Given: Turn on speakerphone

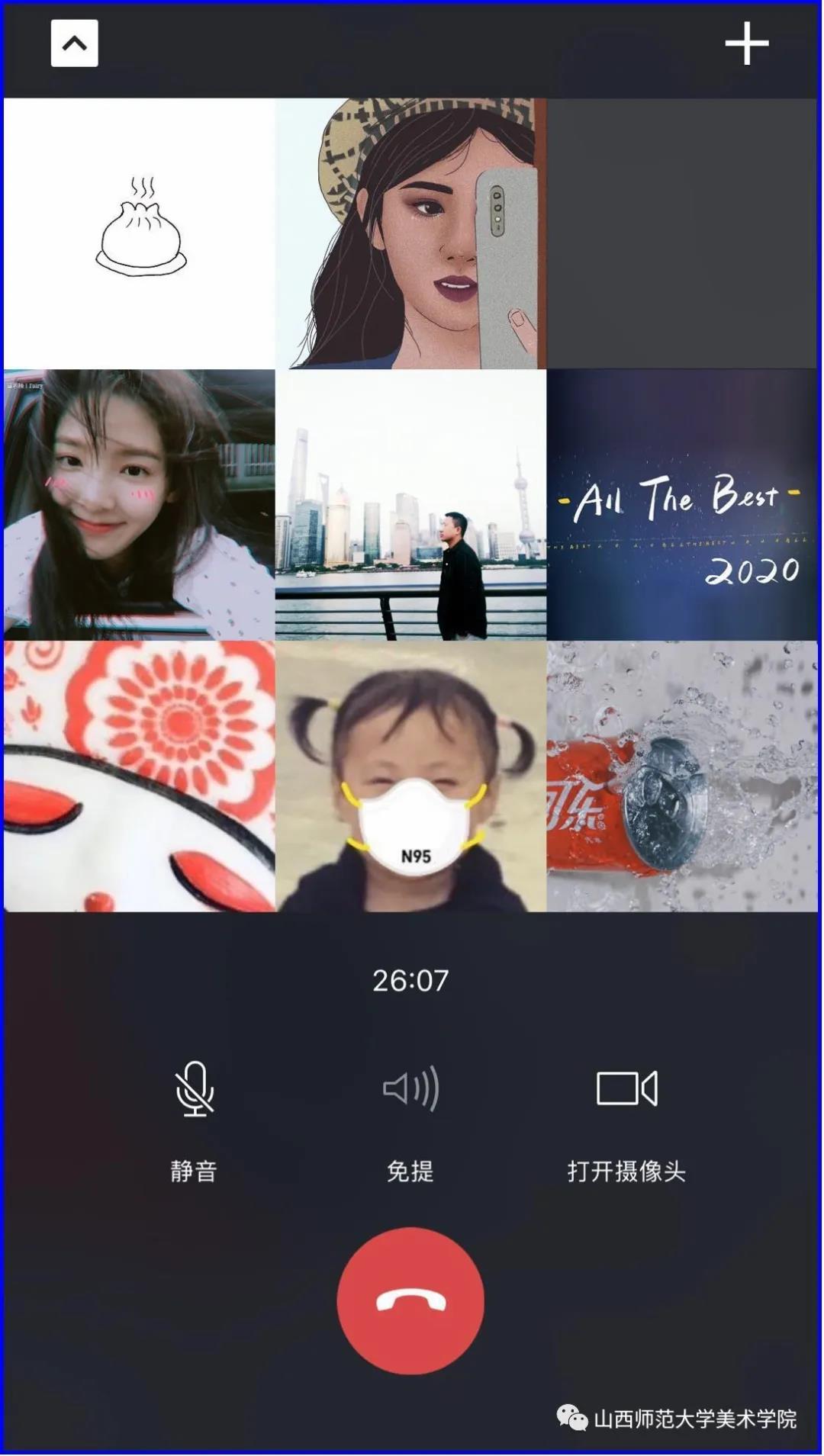Looking at the screenshot, I should 410,1089.
